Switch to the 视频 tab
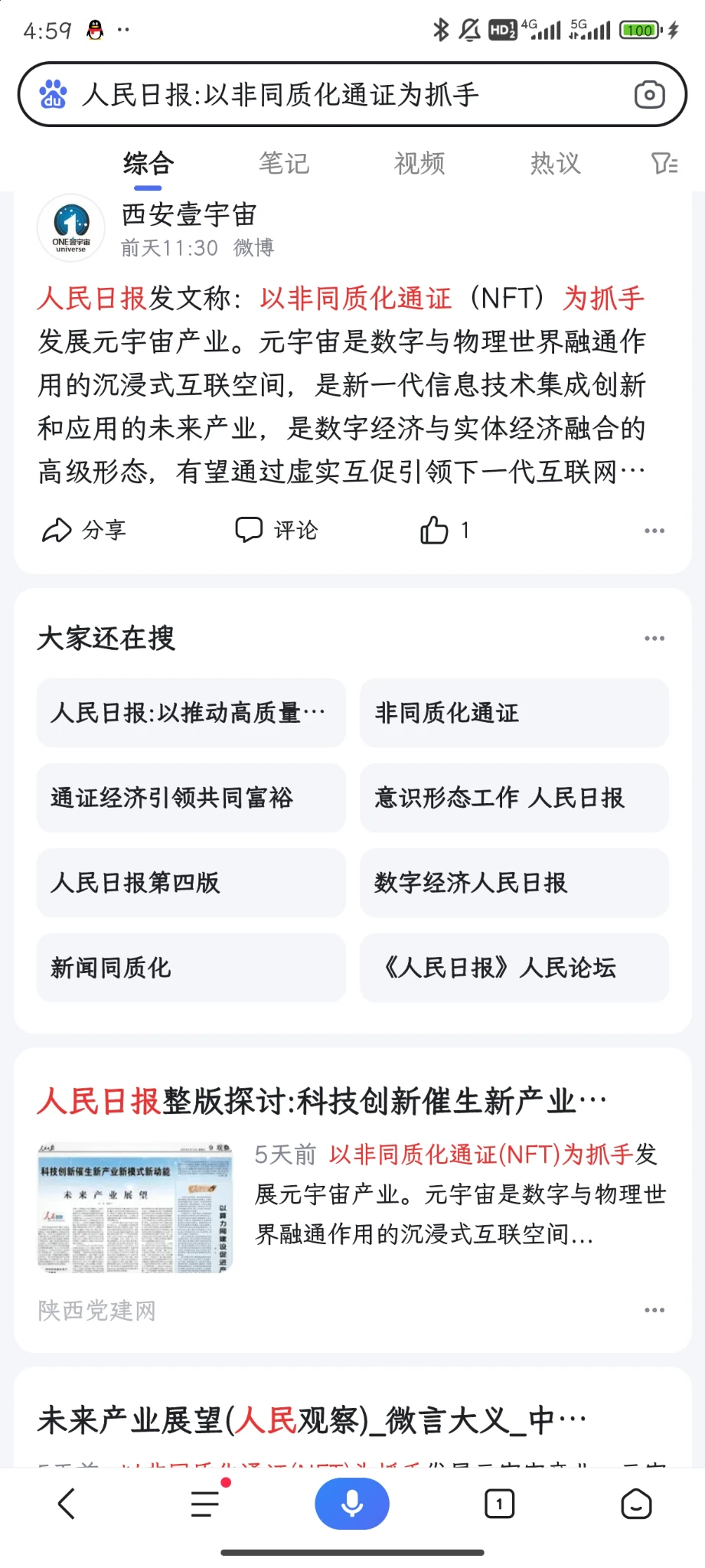 pos(419,163)
